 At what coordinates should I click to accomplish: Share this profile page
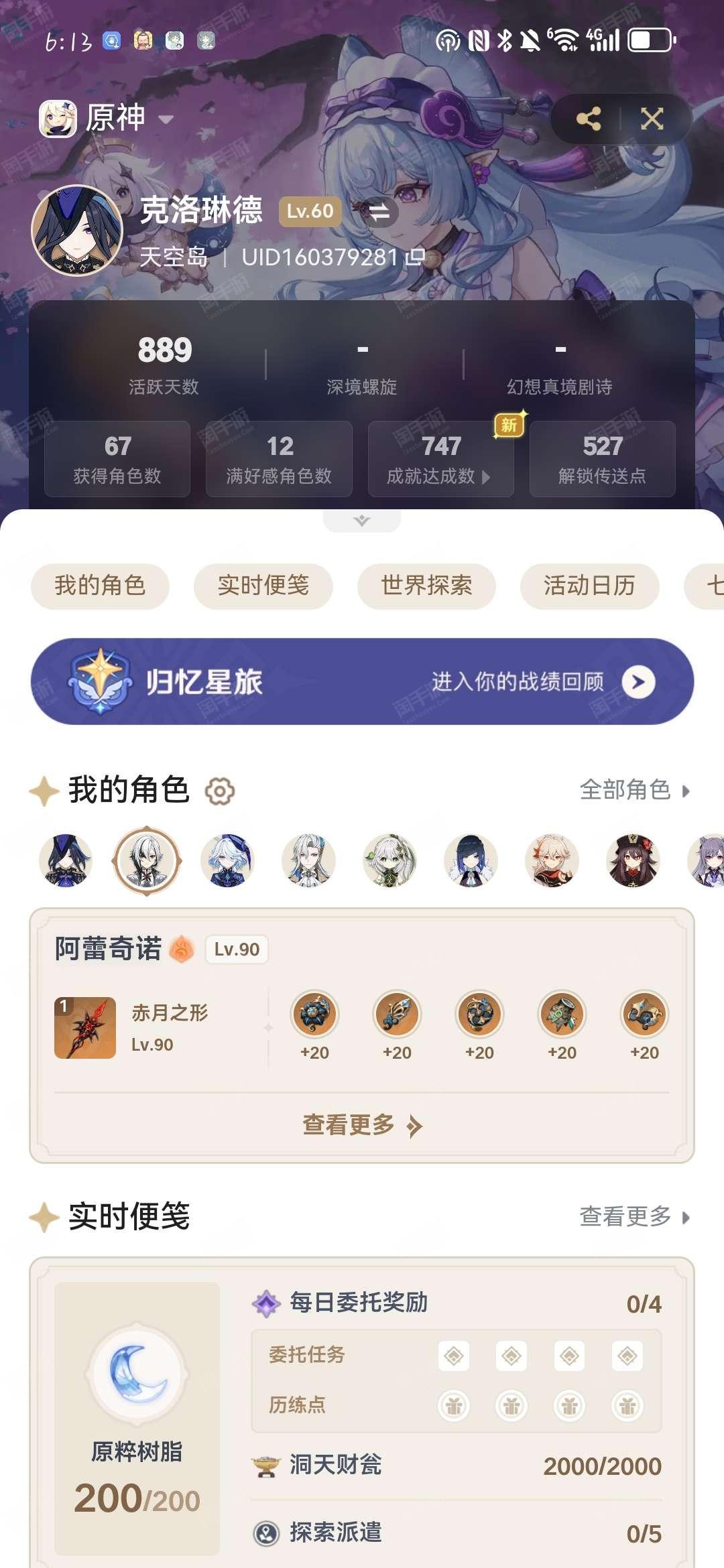[x=589, y=119]
